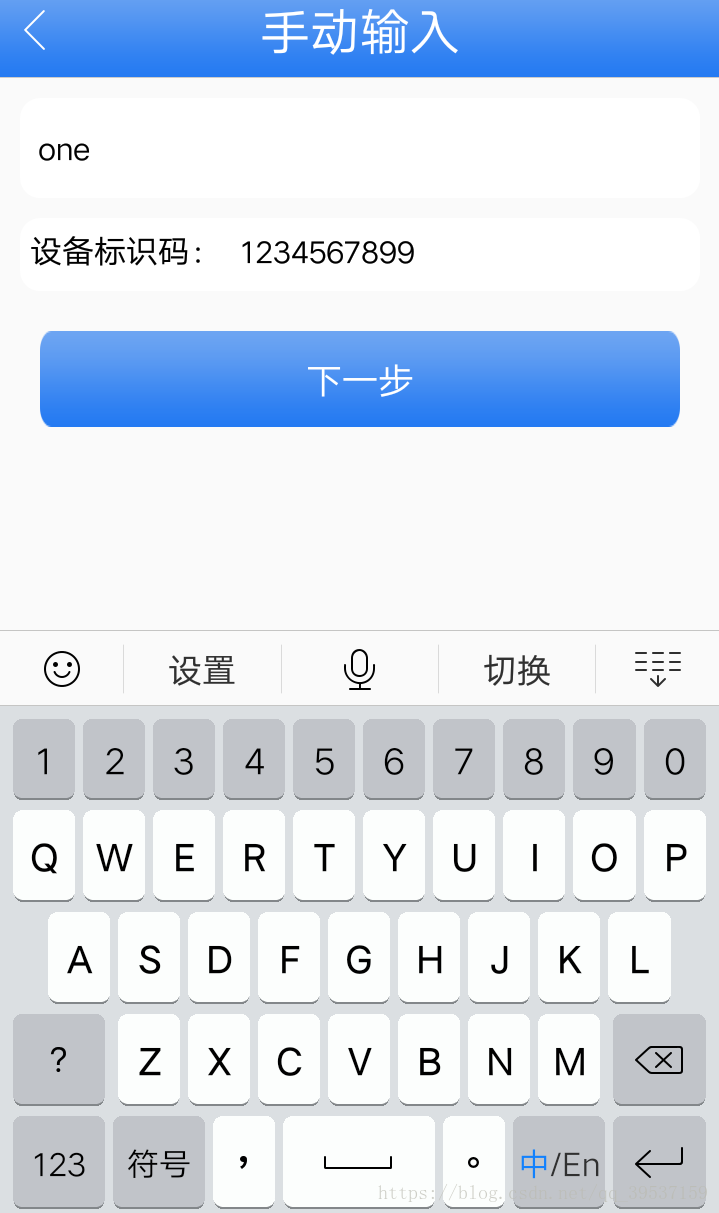This screenshot has height=1213, width=719.
Task: Tap the return key
Action: (659, 1162)
